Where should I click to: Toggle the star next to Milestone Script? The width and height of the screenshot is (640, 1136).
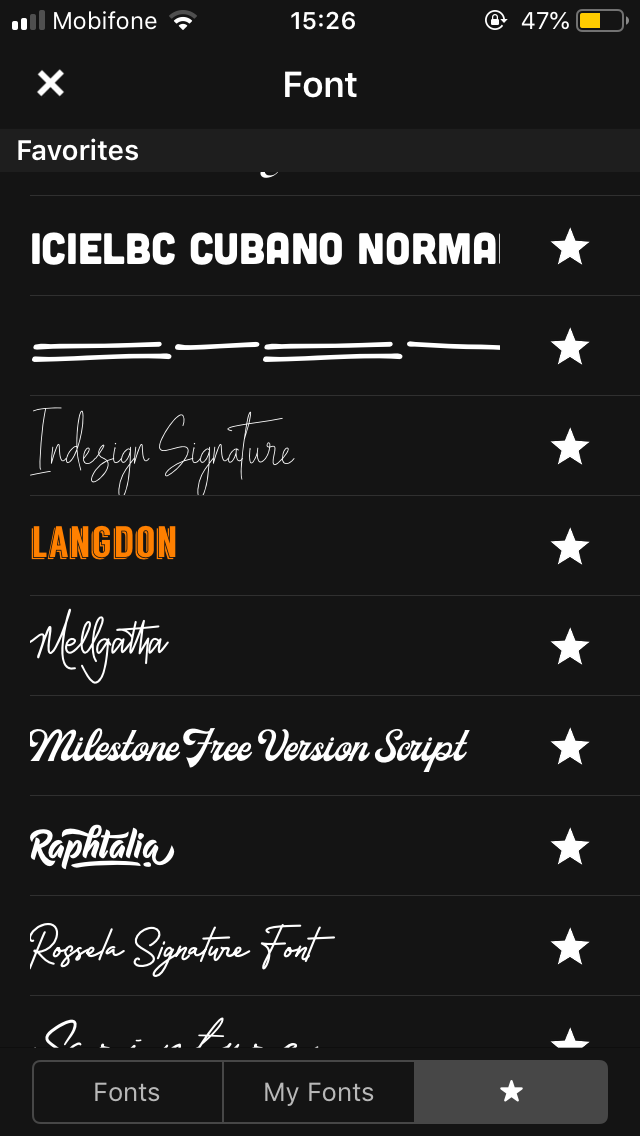click(570, 747)
